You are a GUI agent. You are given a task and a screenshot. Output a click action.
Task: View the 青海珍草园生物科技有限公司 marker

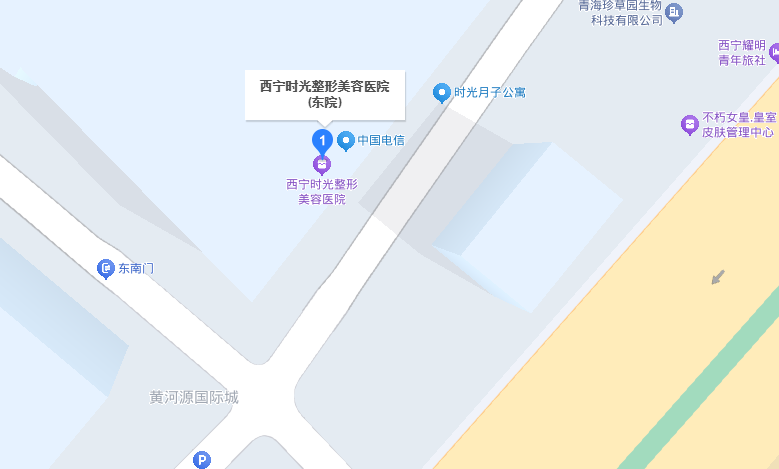point(674,12)
